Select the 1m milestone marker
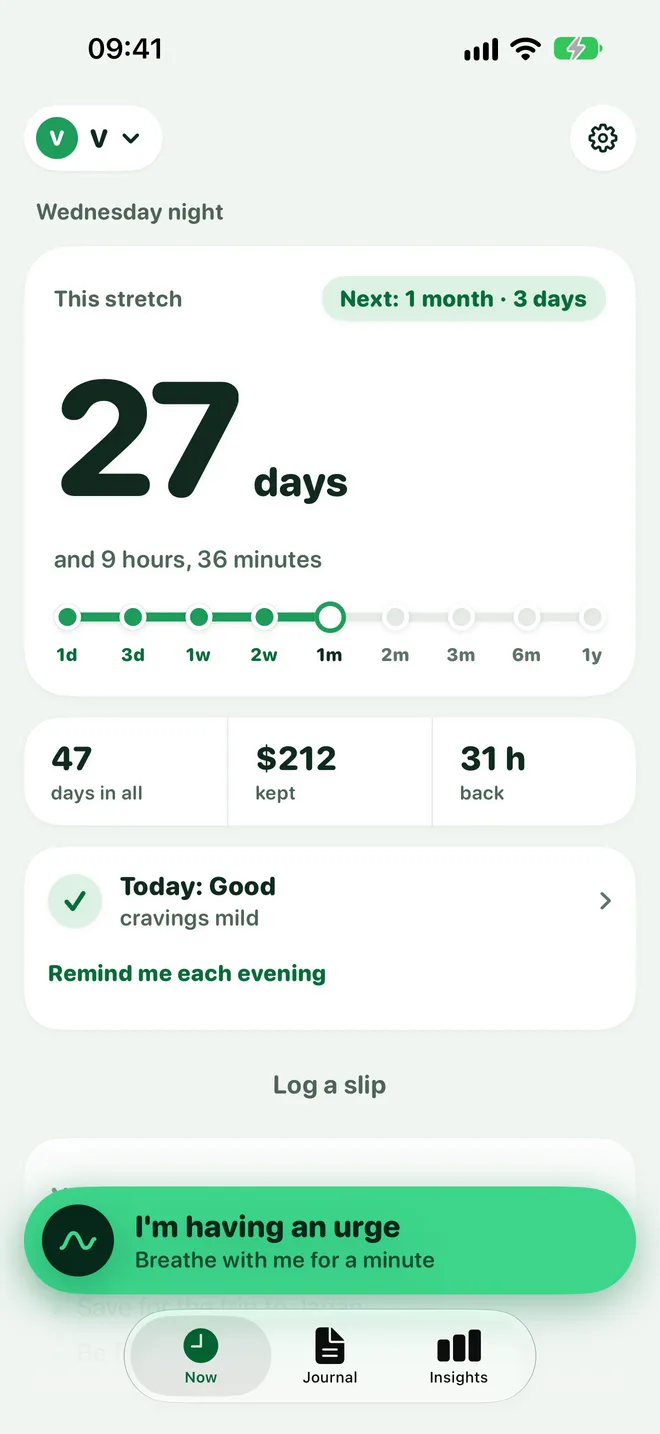This screenshot has width=660, height=1434. point(330,617)
